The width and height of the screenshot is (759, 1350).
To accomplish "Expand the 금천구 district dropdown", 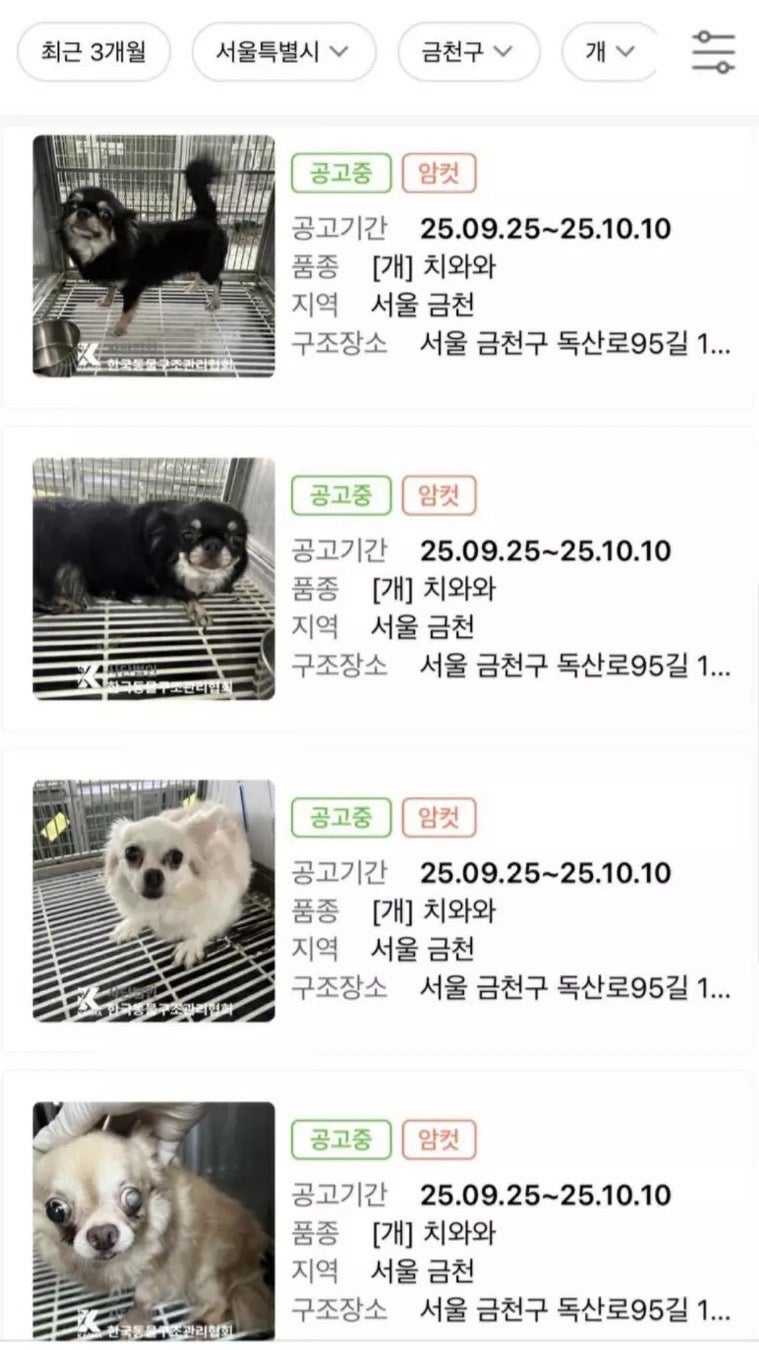I will click(468, 52).
